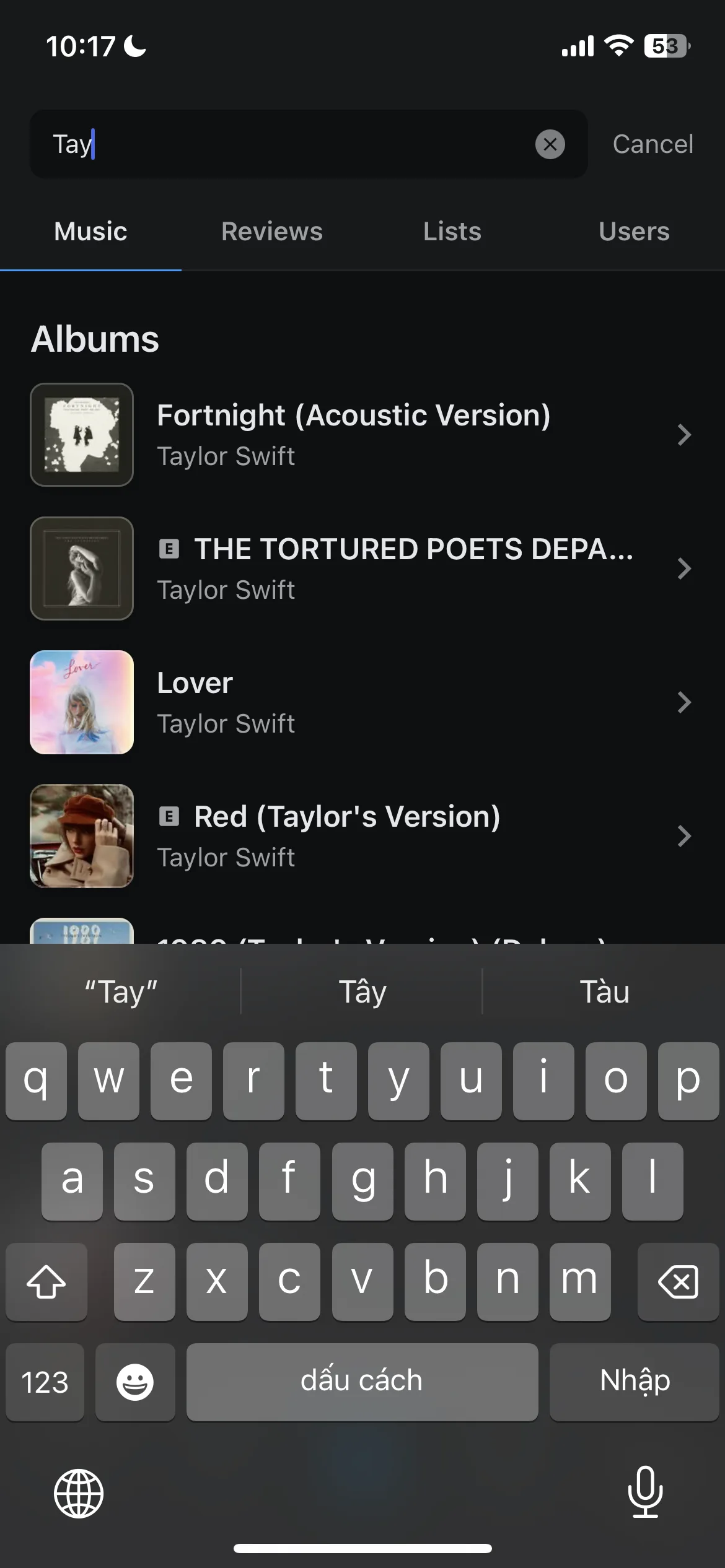The image size is (725, 1568).
Task: Switch to the Users tab
Action: [634, 232]
